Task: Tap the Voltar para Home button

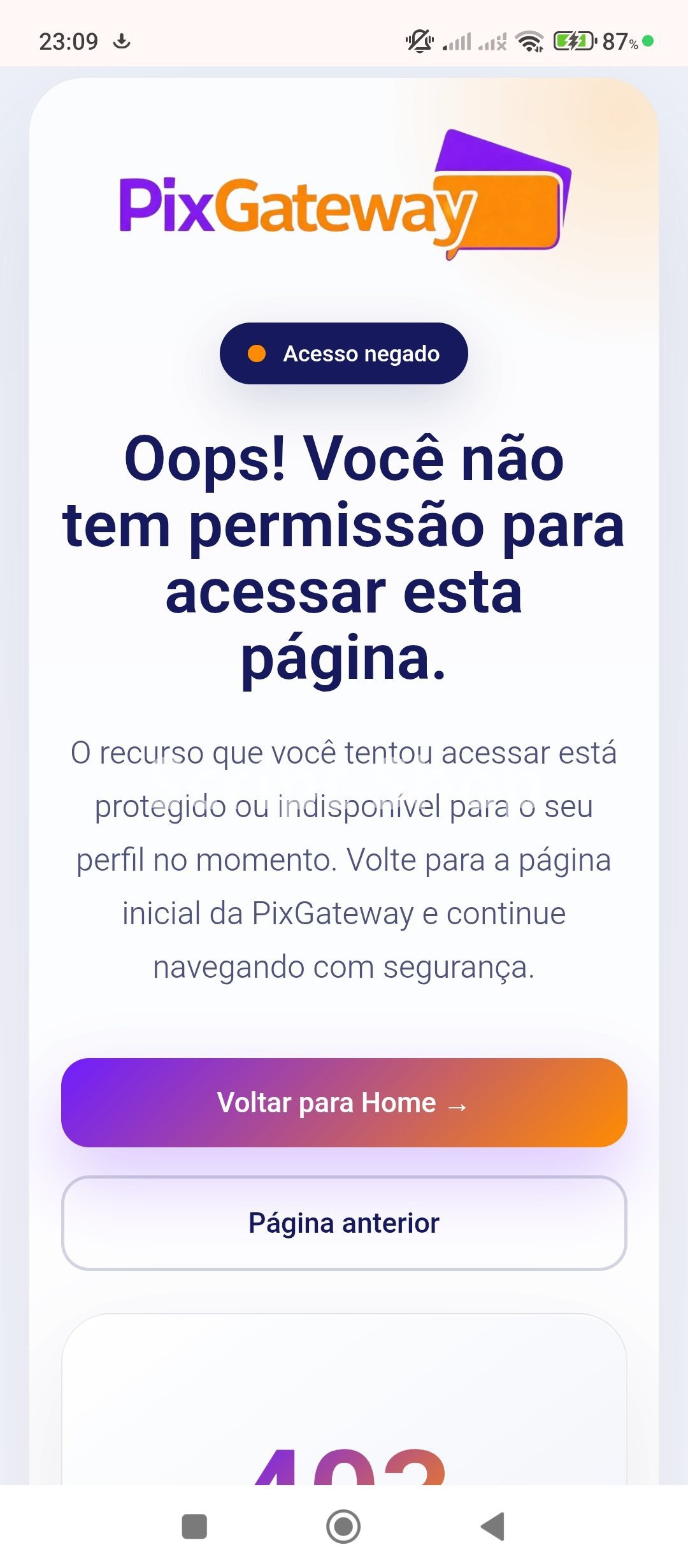Action: [x=344, y=1103]
